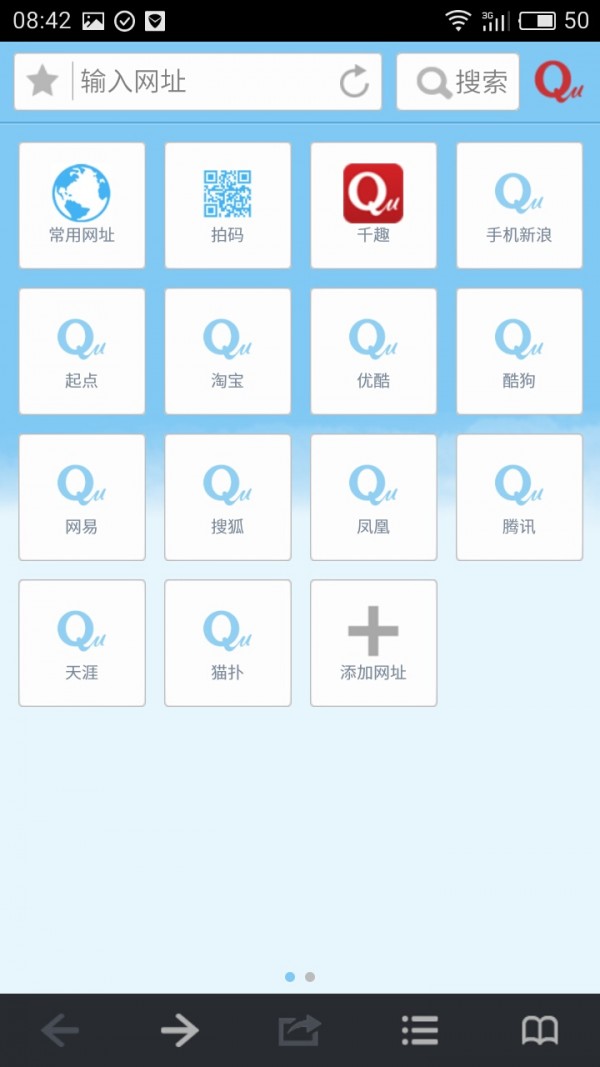Visit the 腾讯 shortcut
The width and height of the screenshot is (600, 1067).
[x=519, y=497]
